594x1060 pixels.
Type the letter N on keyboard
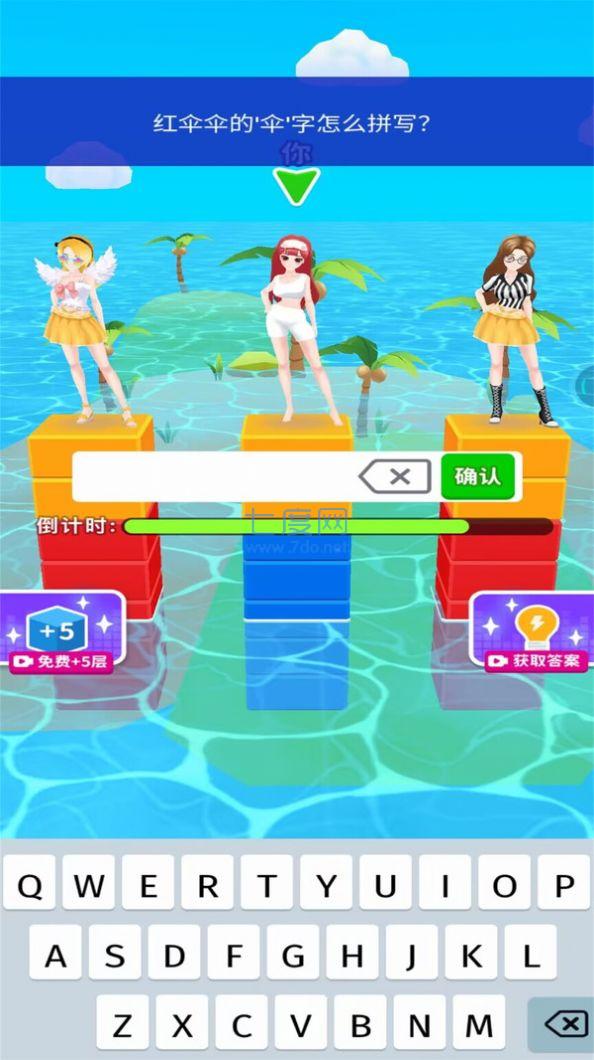(420, 1026)
